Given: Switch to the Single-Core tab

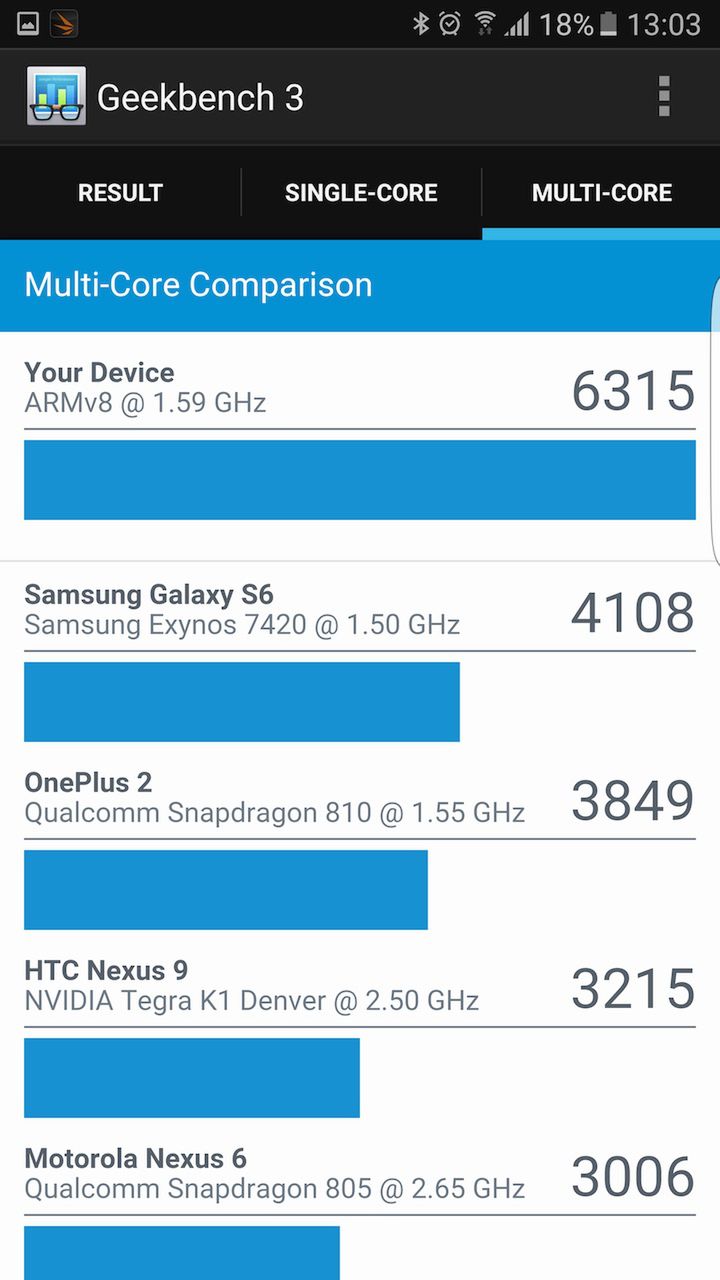Looking at the screenshot, I should [x=361, y=193].
